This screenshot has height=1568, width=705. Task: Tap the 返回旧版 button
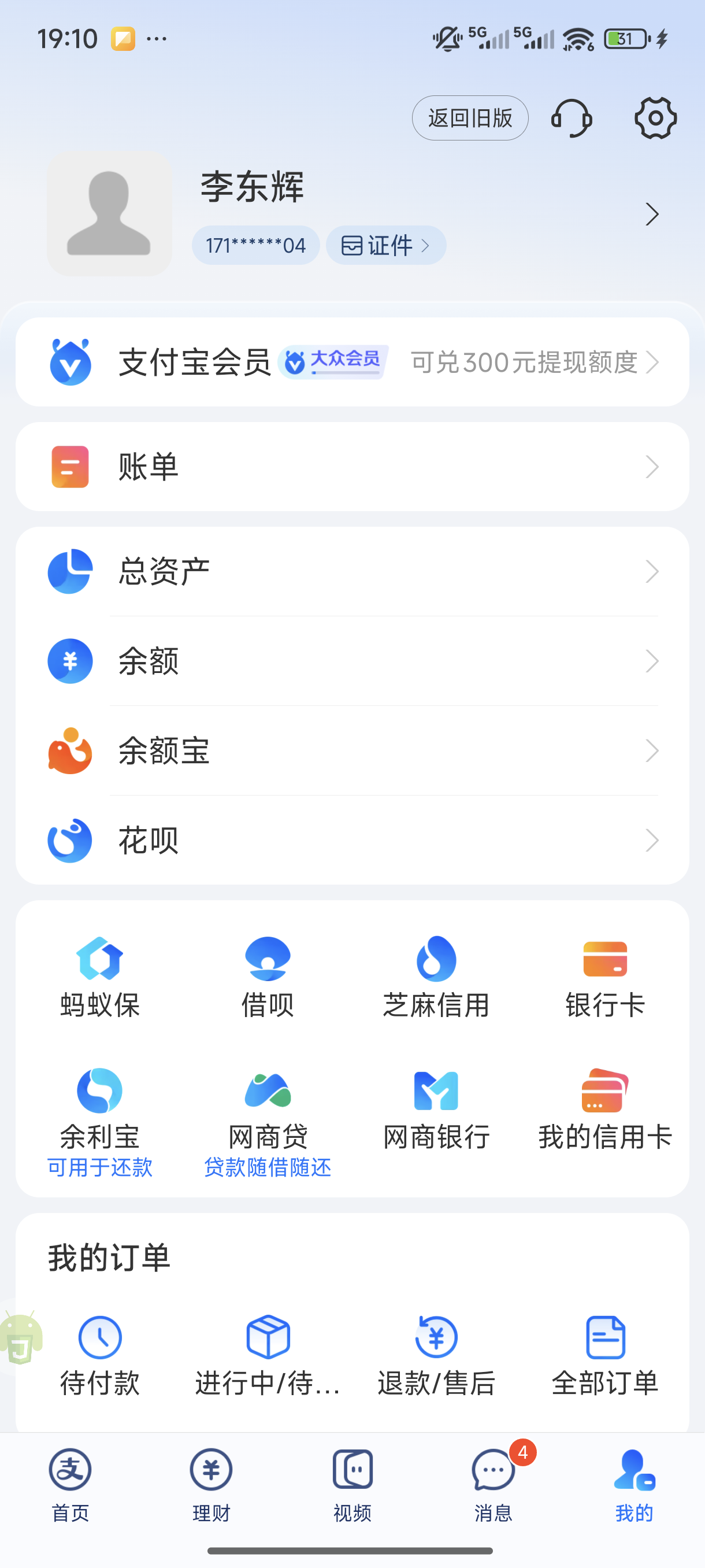[470, 118]
